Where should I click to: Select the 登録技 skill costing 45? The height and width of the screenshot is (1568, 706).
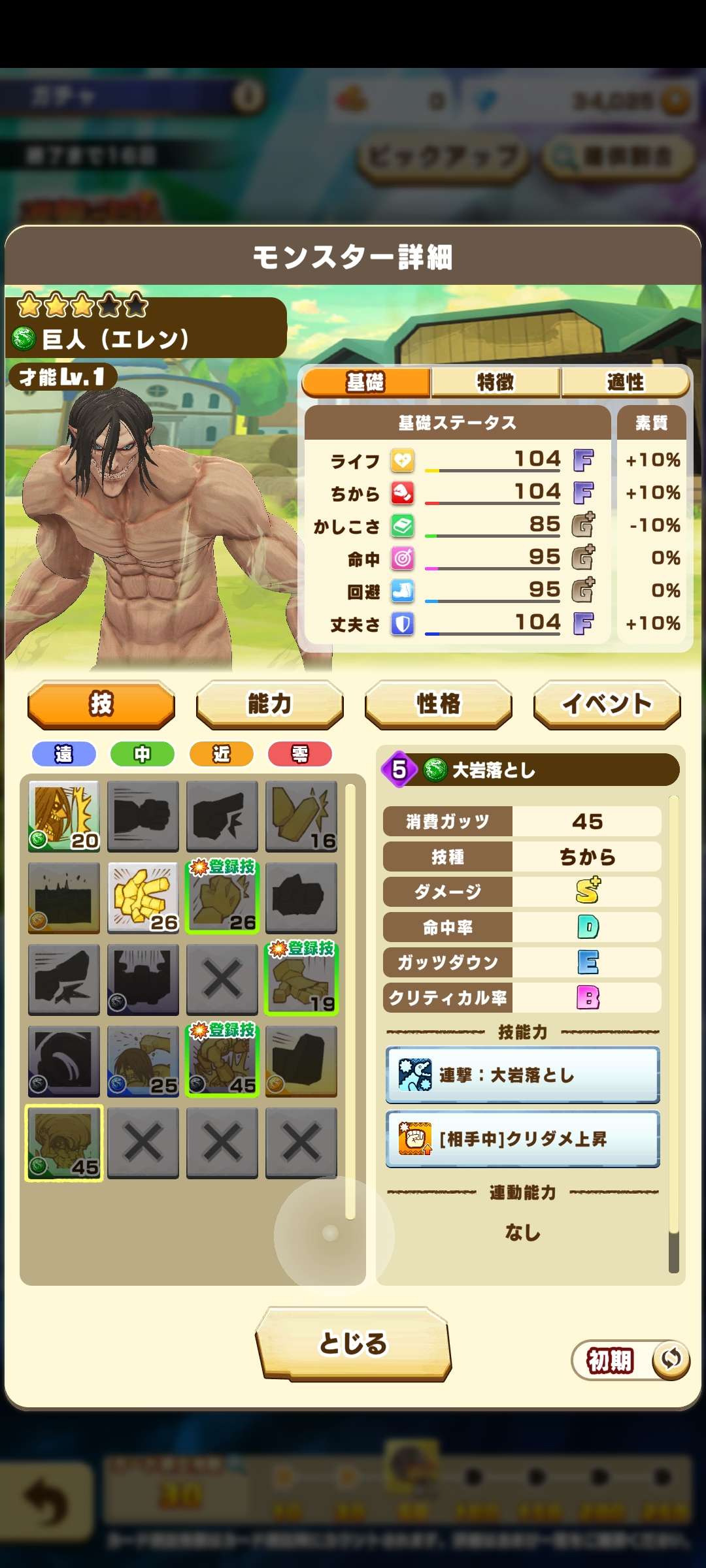[222, 1061]
